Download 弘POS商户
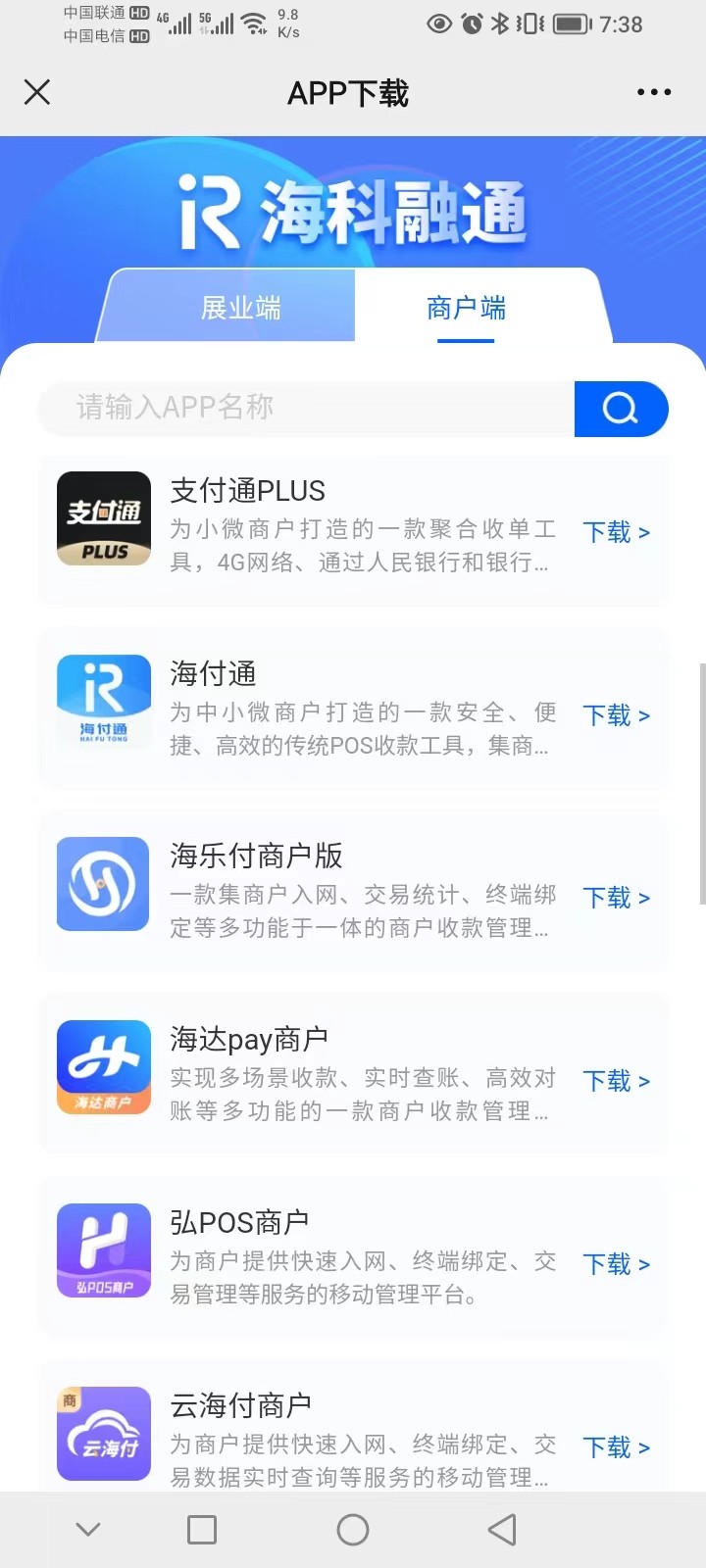Screen dimensions: 706x1568 617,1264
